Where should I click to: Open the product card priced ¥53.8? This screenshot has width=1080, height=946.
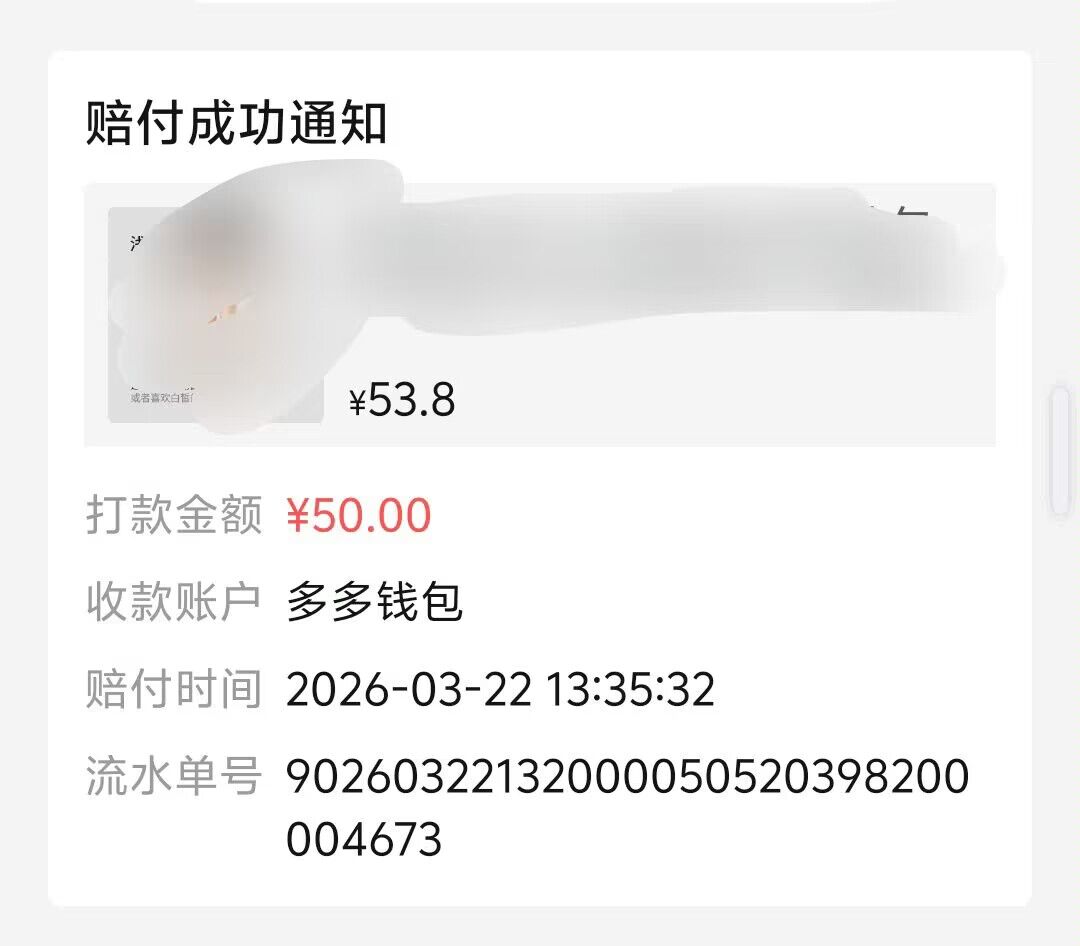click(x=540, y=315)
